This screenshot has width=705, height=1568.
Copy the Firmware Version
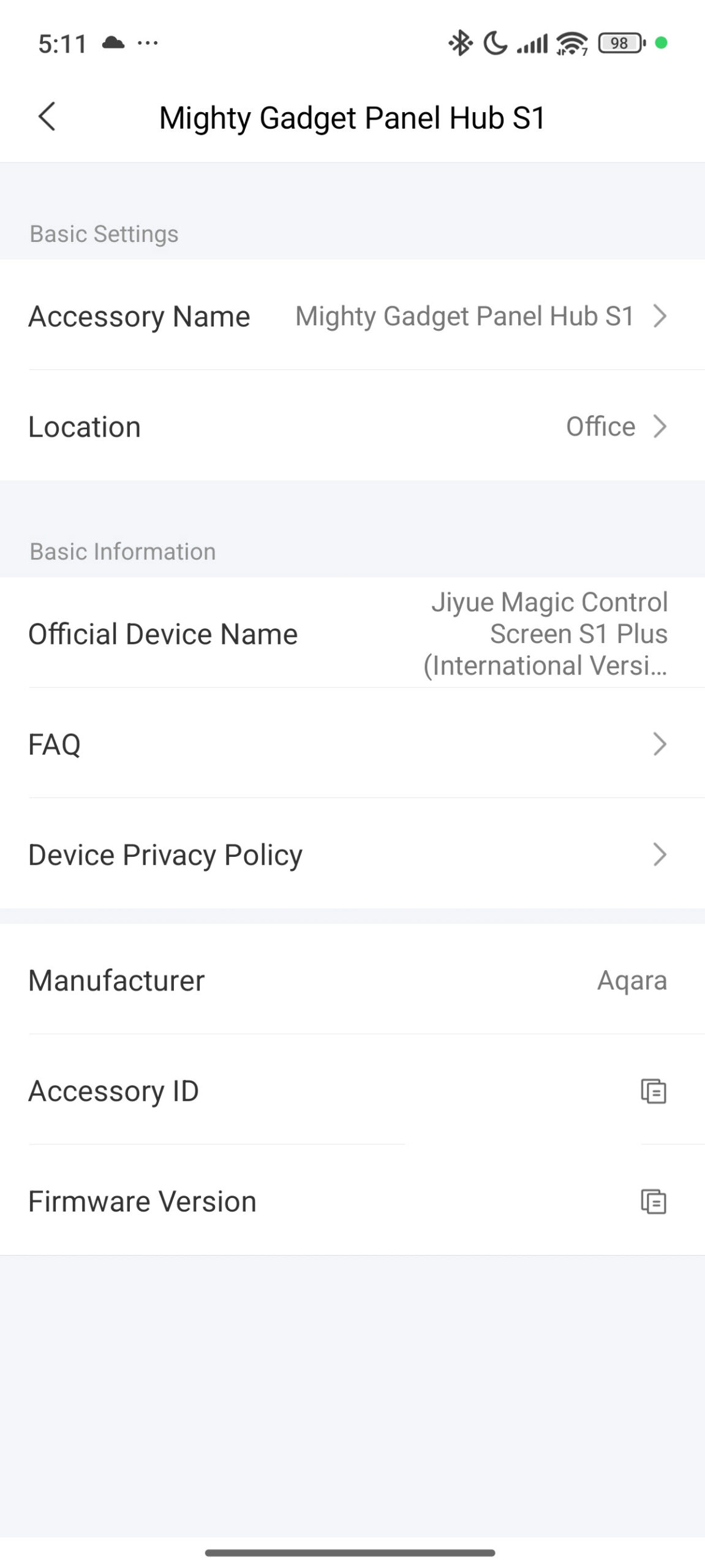point(653,1201)
